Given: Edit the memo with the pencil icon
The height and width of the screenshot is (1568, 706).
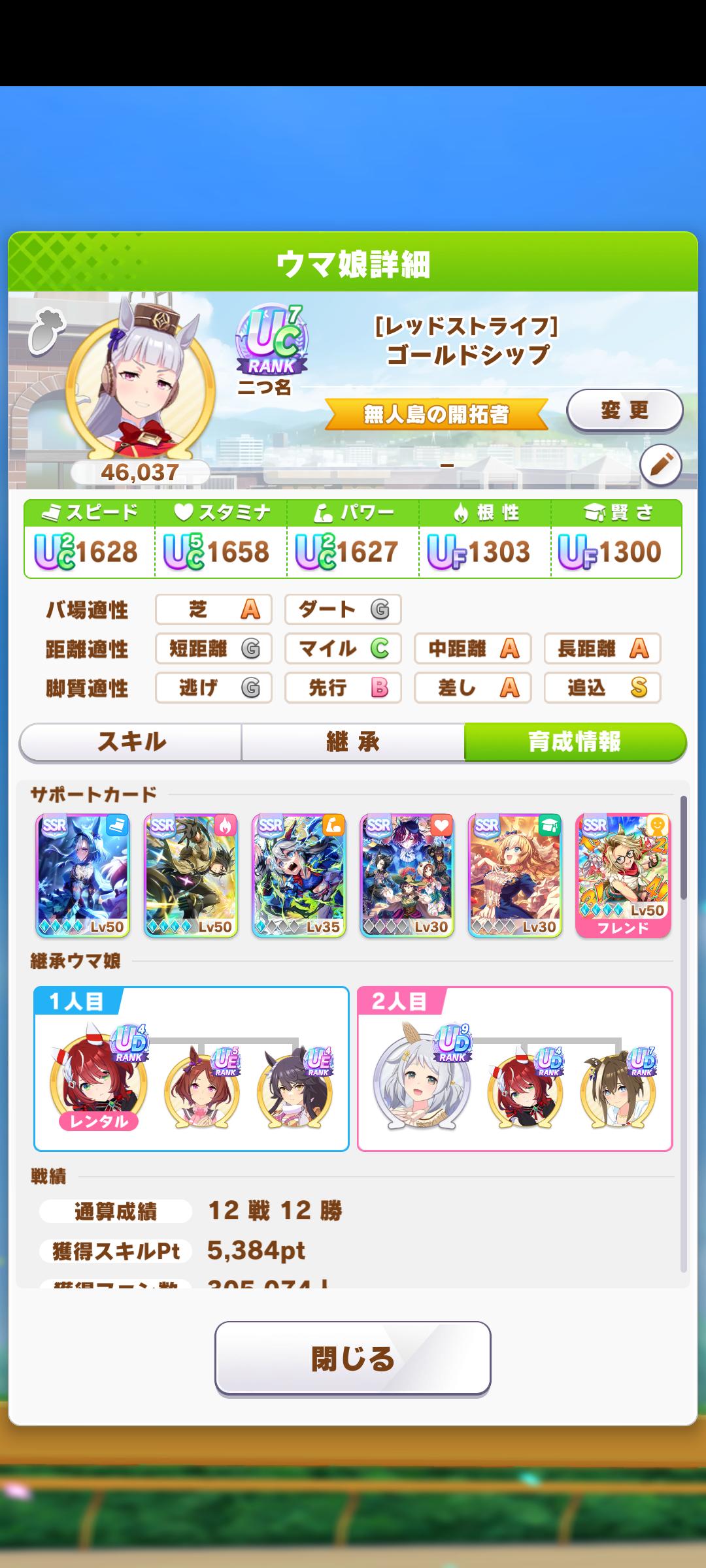Looking at the screenshot, I should (x=660, y=465).
